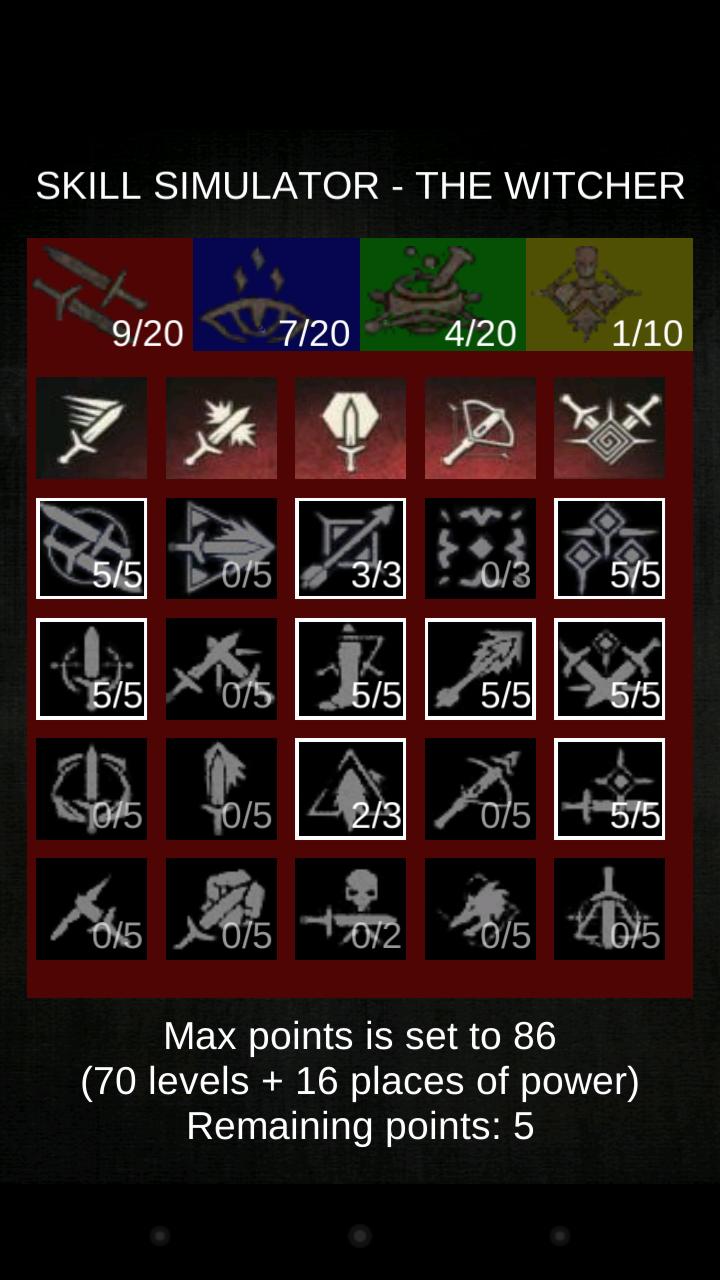This screenshot has height=1280, width=720.
Task: Tap the 0/5 crossbow skill
Action: tap(480, 788)
